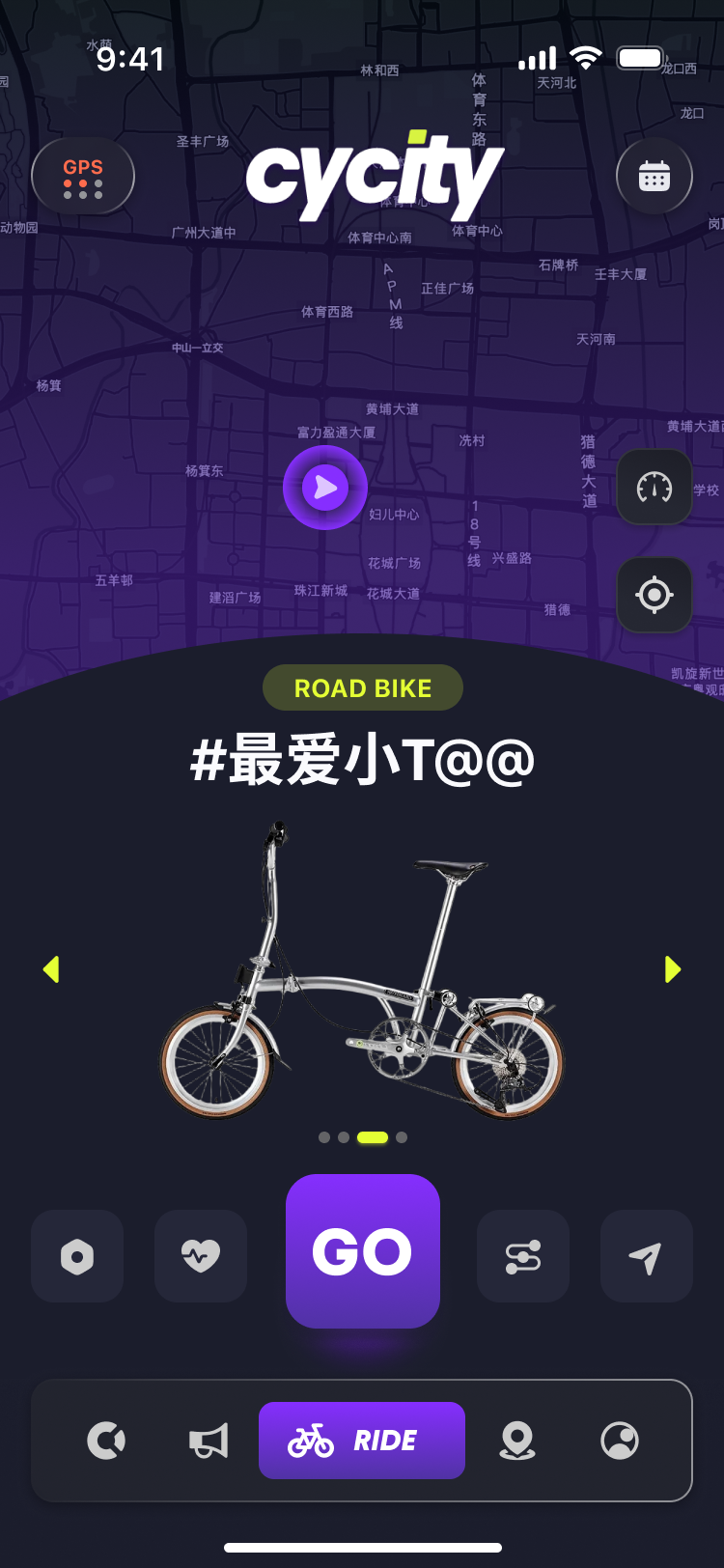Toggle GPS signal status indicator

[x=83, y=176]
